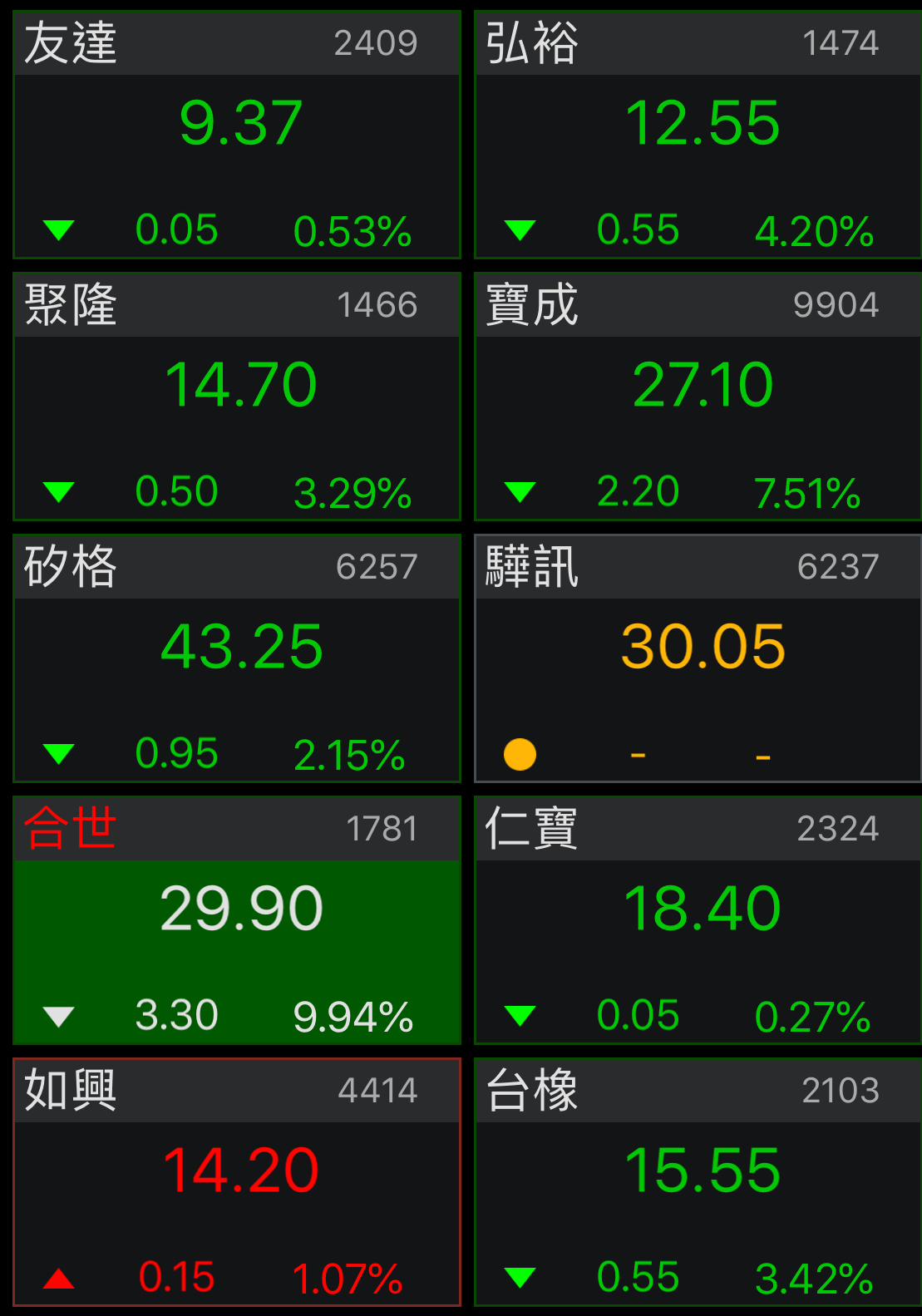Viewport: 922px width, 1316px height.
Task: Open the 弘裕 1474 stock card
Action: coord(698,135)
